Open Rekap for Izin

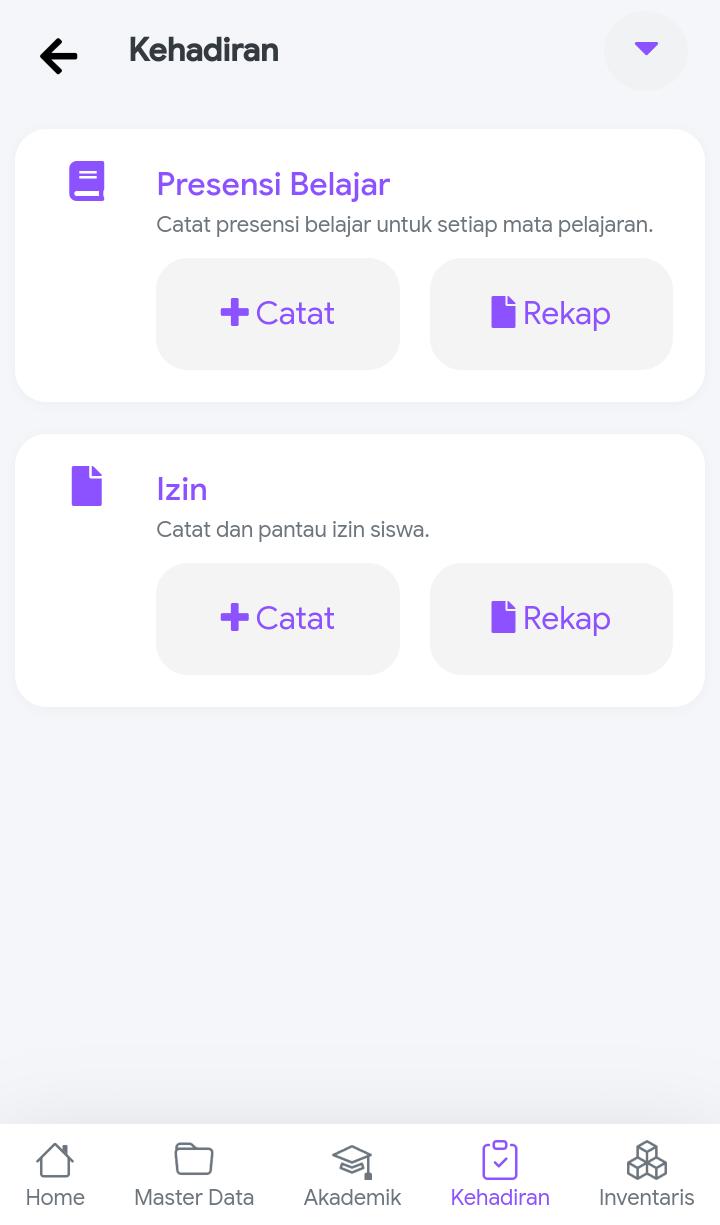[551, 619]
